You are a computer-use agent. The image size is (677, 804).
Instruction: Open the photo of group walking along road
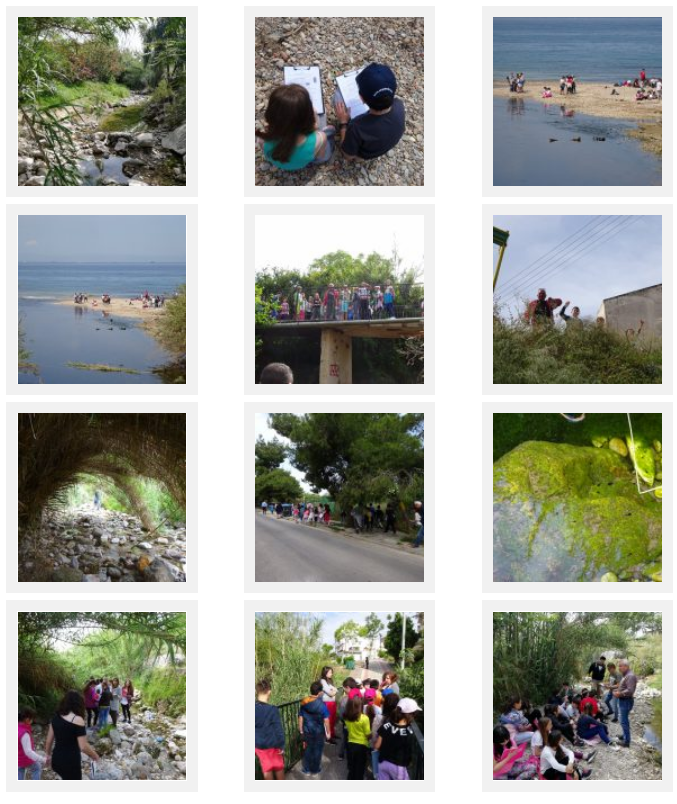coord(338,497)
